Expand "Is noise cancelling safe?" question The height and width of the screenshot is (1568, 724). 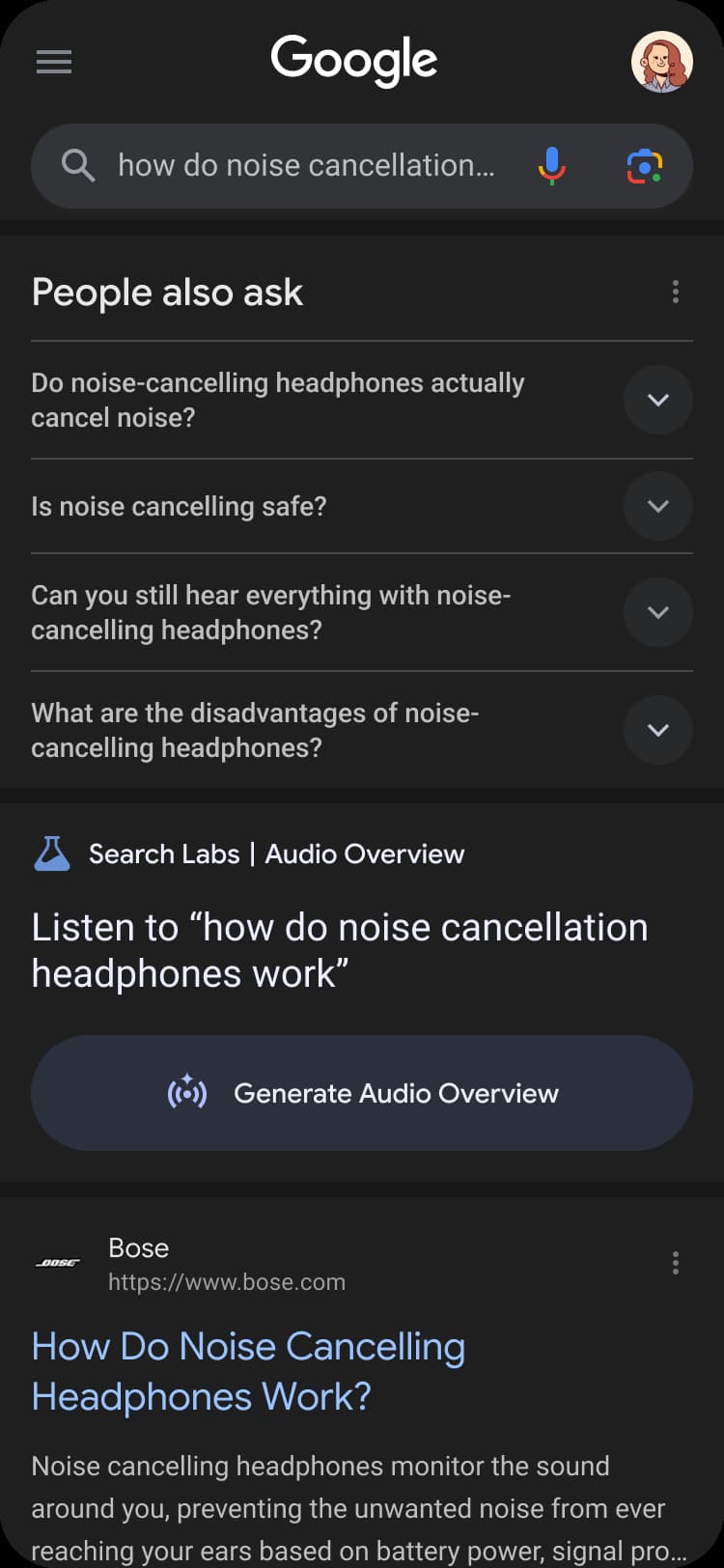pyautogui.click(x=657, y=506)
